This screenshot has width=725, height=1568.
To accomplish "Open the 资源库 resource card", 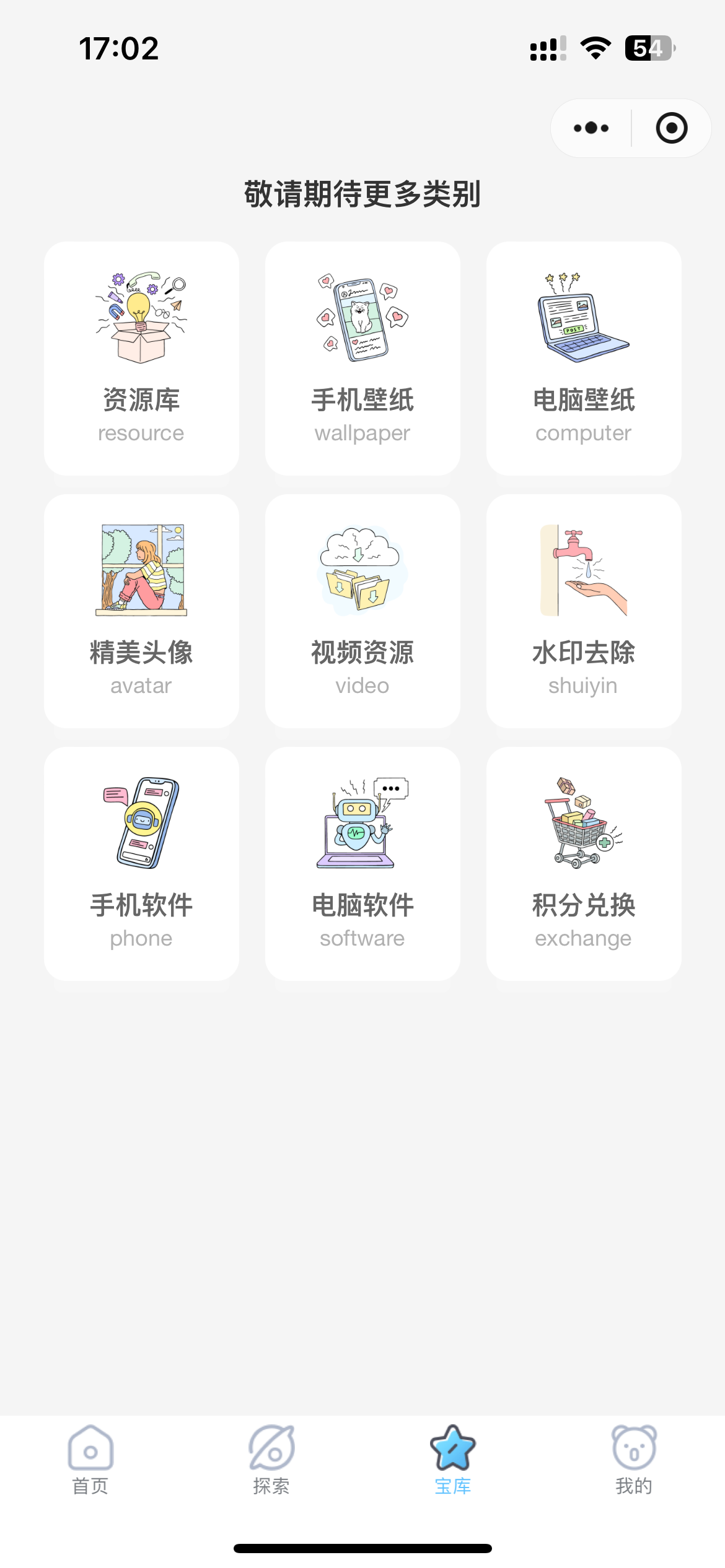I will (141, 358).
